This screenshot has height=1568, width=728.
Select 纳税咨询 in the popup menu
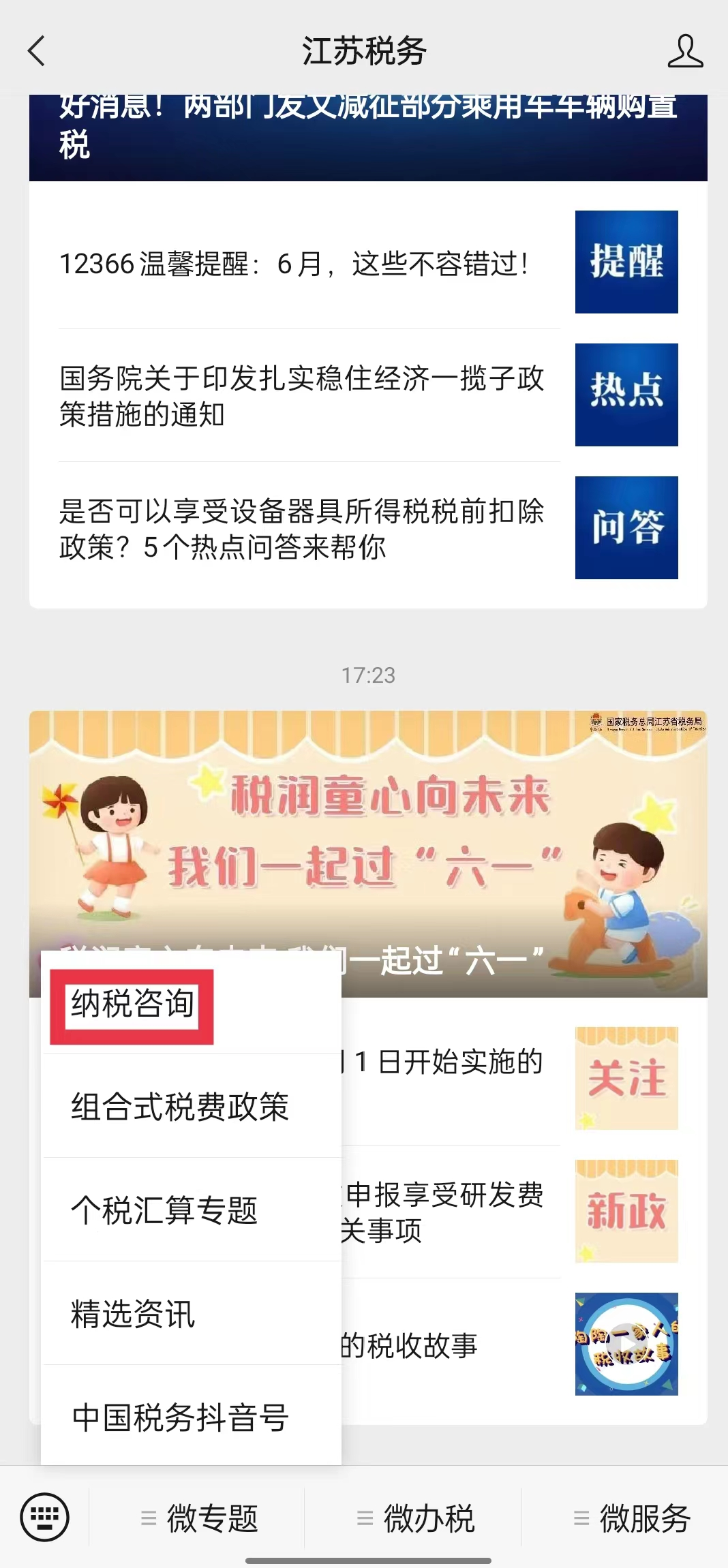tap(132, 1005)
